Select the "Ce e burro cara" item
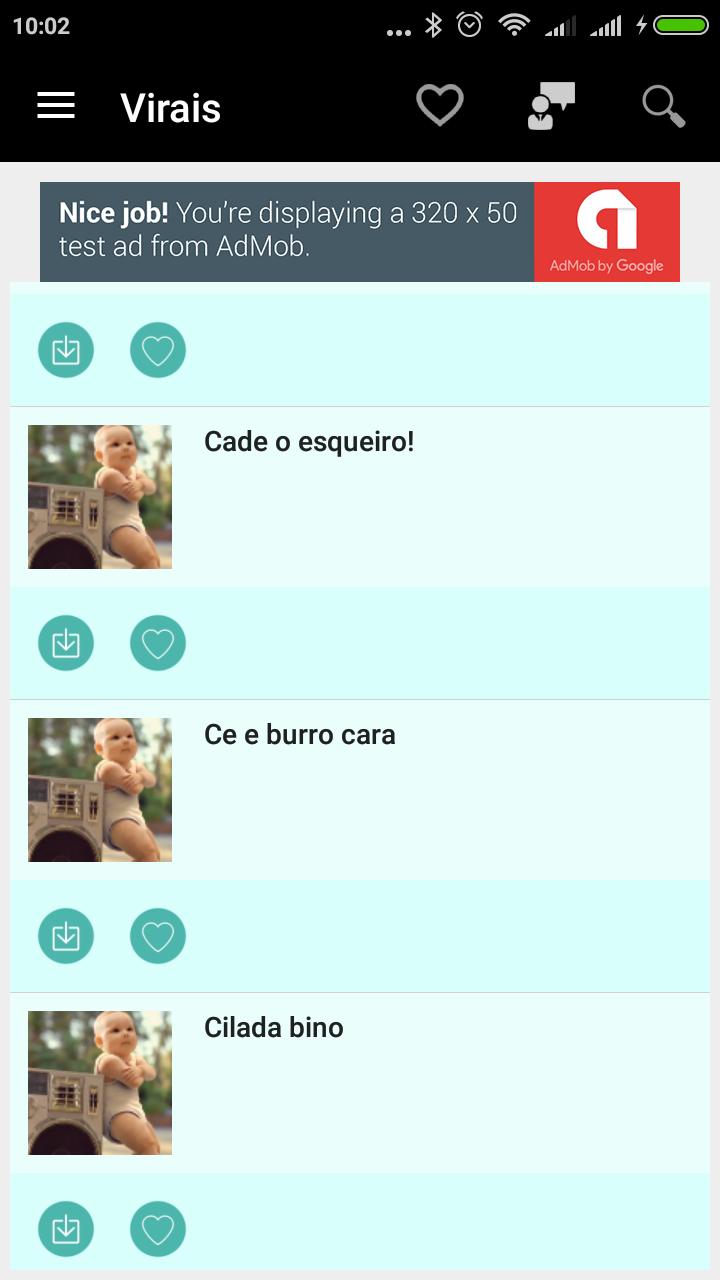The width and height of the screenshot is (720, 1280). [x=300, y=735]
